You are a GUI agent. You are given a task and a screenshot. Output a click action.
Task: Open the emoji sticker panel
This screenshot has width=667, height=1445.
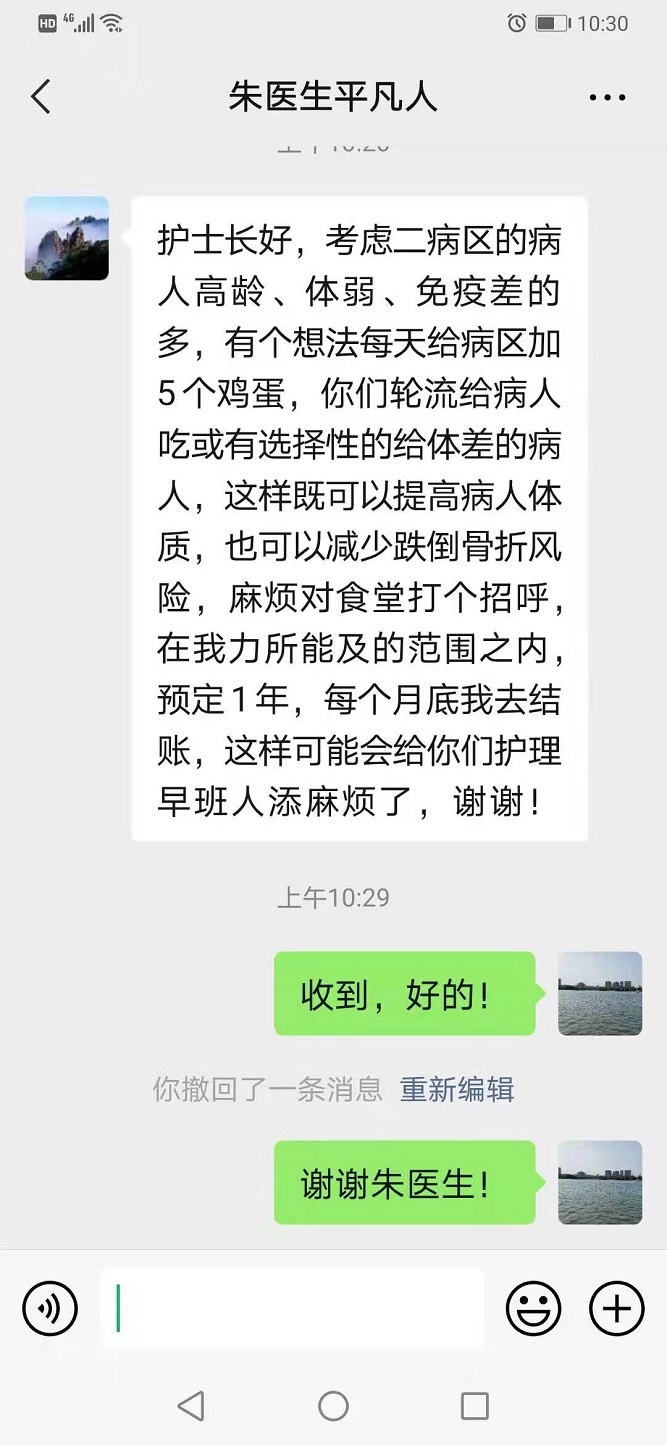[533, 1307]
